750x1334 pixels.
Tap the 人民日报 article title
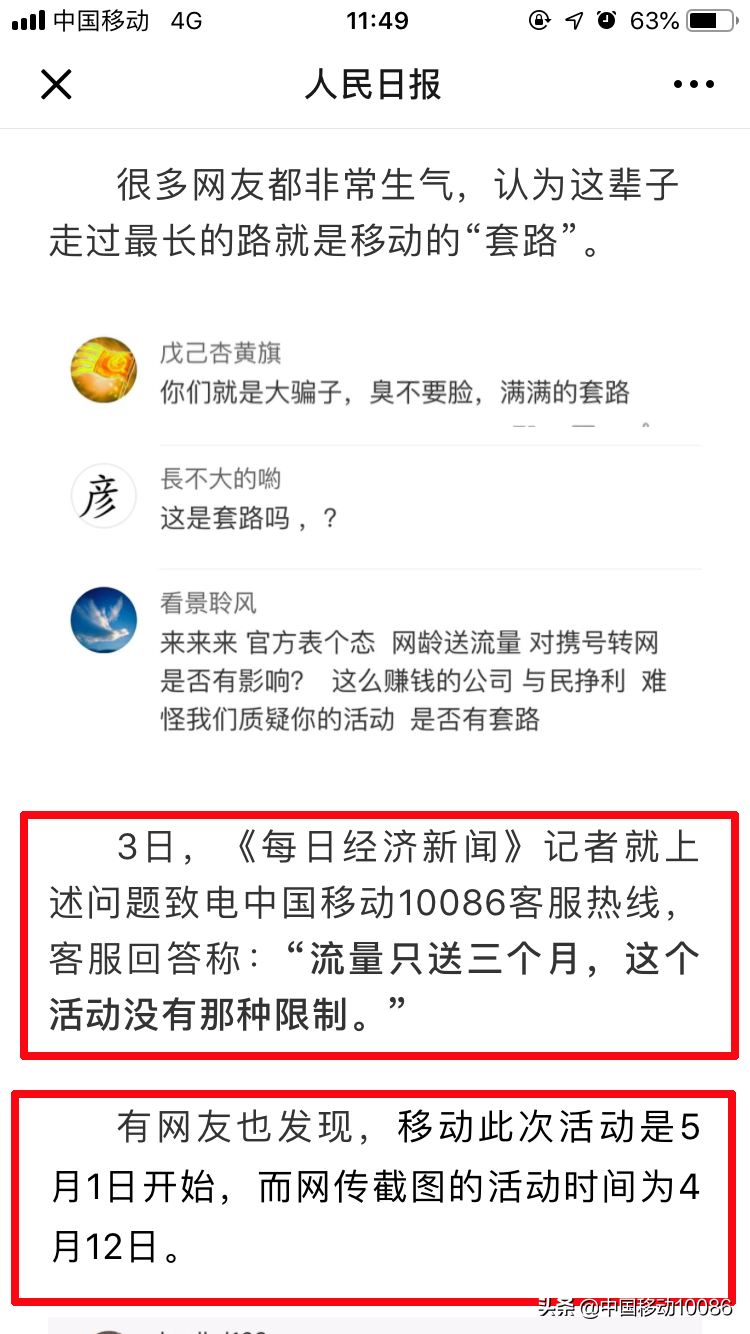(373, 84)
